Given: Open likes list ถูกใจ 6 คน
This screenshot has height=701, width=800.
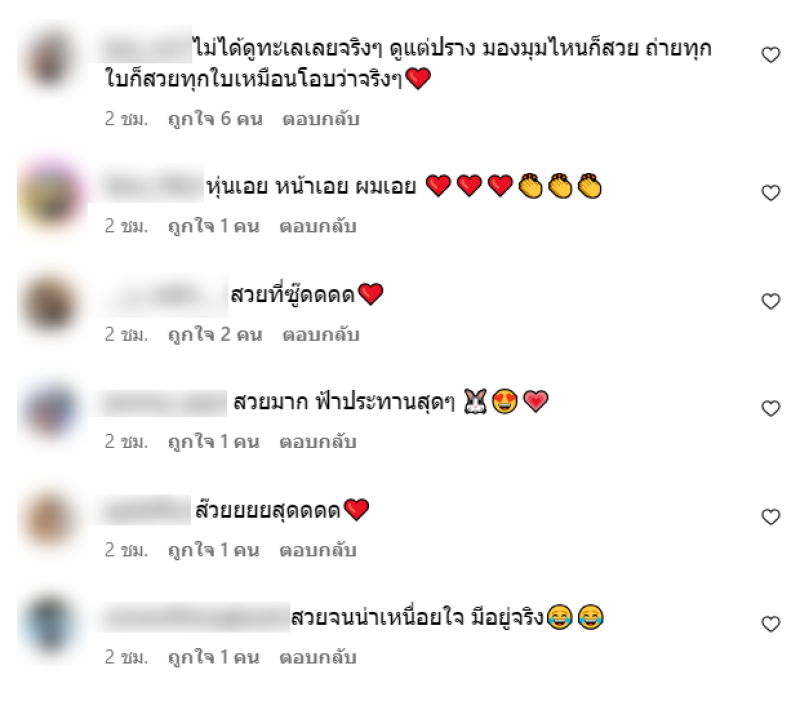Looking at the screenshot, I should pos(214,119).
